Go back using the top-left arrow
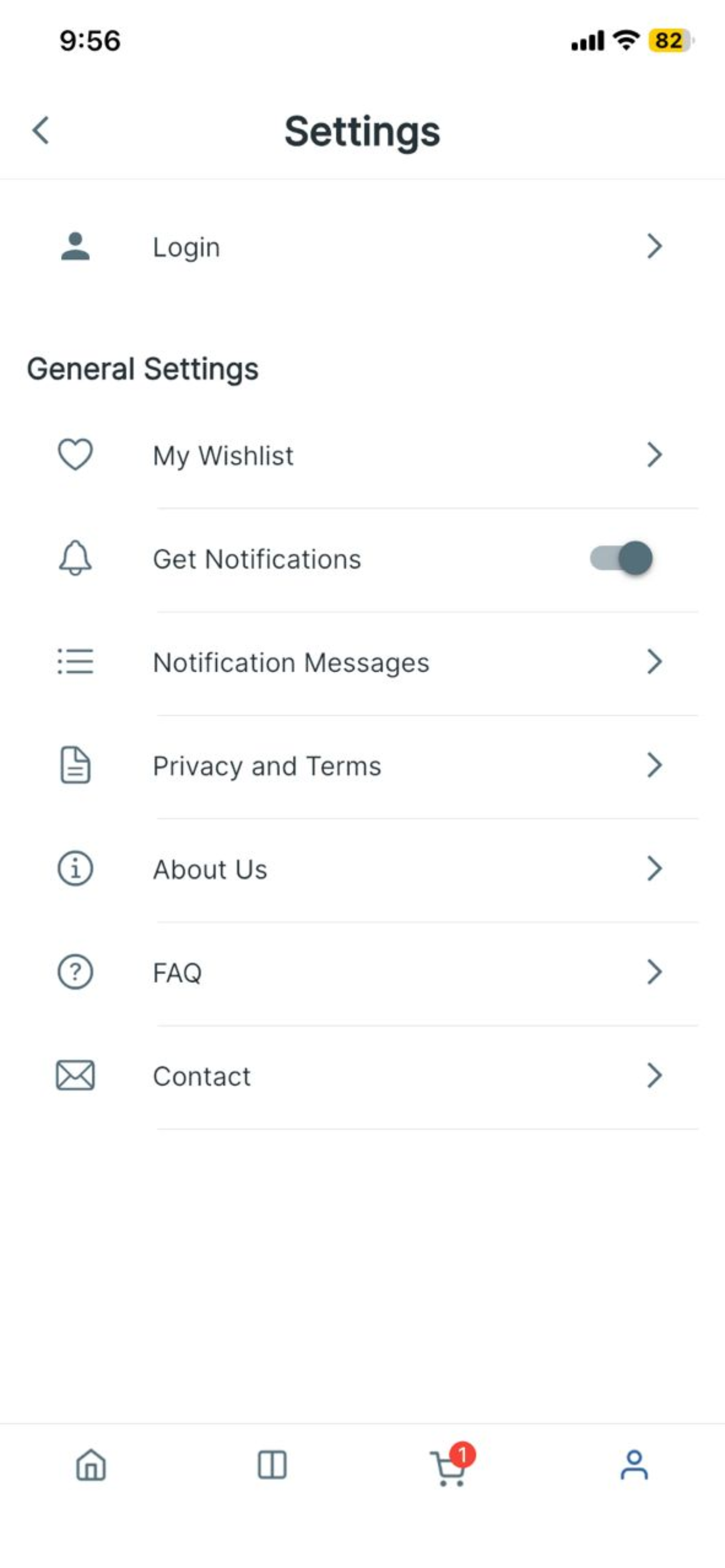This screenshot has width=725, height=1568. click(41, 130)
